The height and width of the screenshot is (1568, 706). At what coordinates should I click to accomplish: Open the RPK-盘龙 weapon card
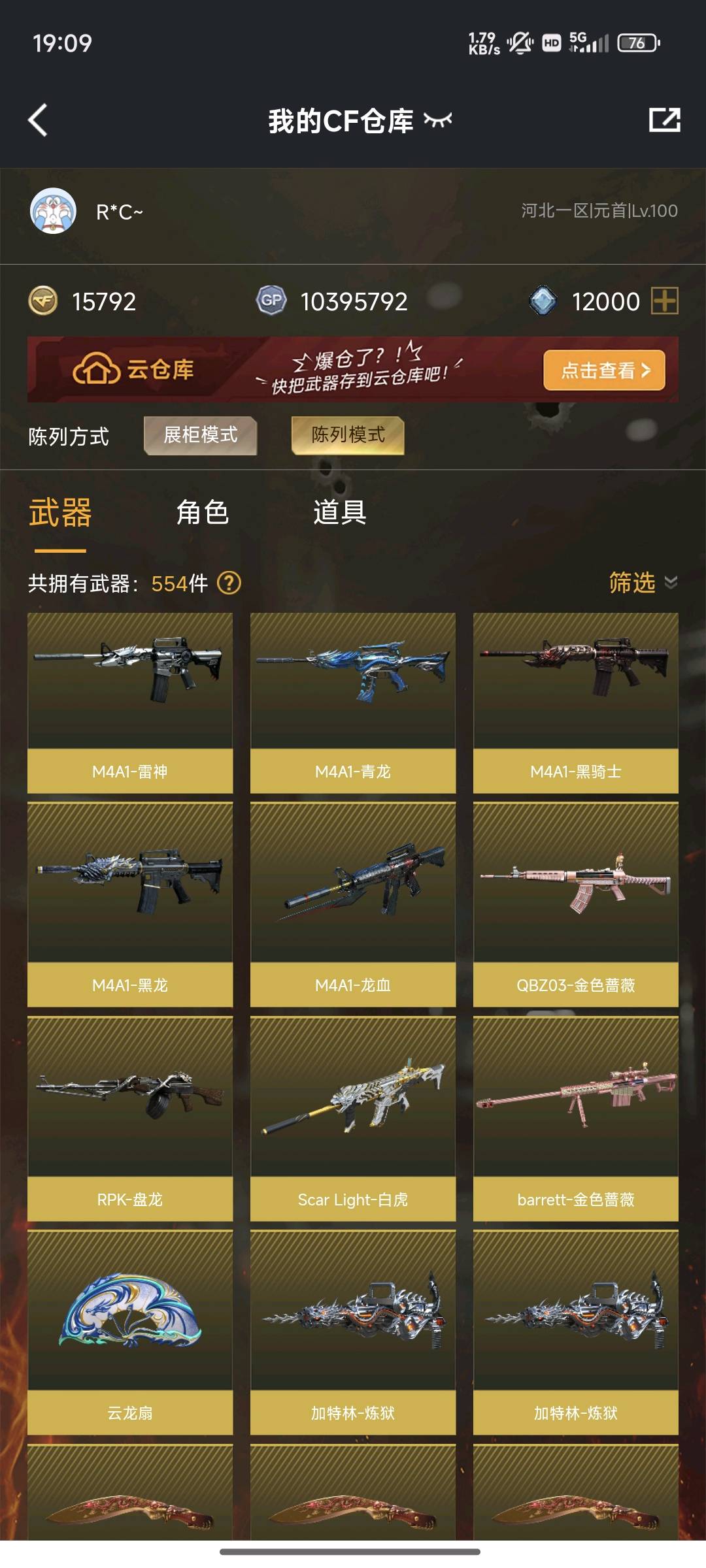tap(130, 1119)
